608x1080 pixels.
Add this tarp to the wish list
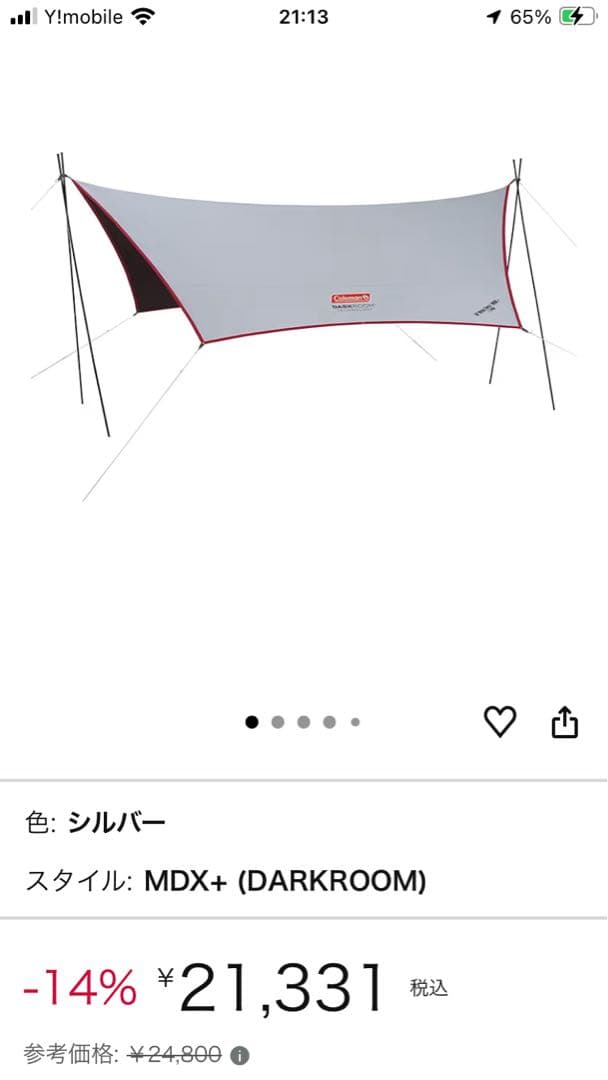(500, 721)
